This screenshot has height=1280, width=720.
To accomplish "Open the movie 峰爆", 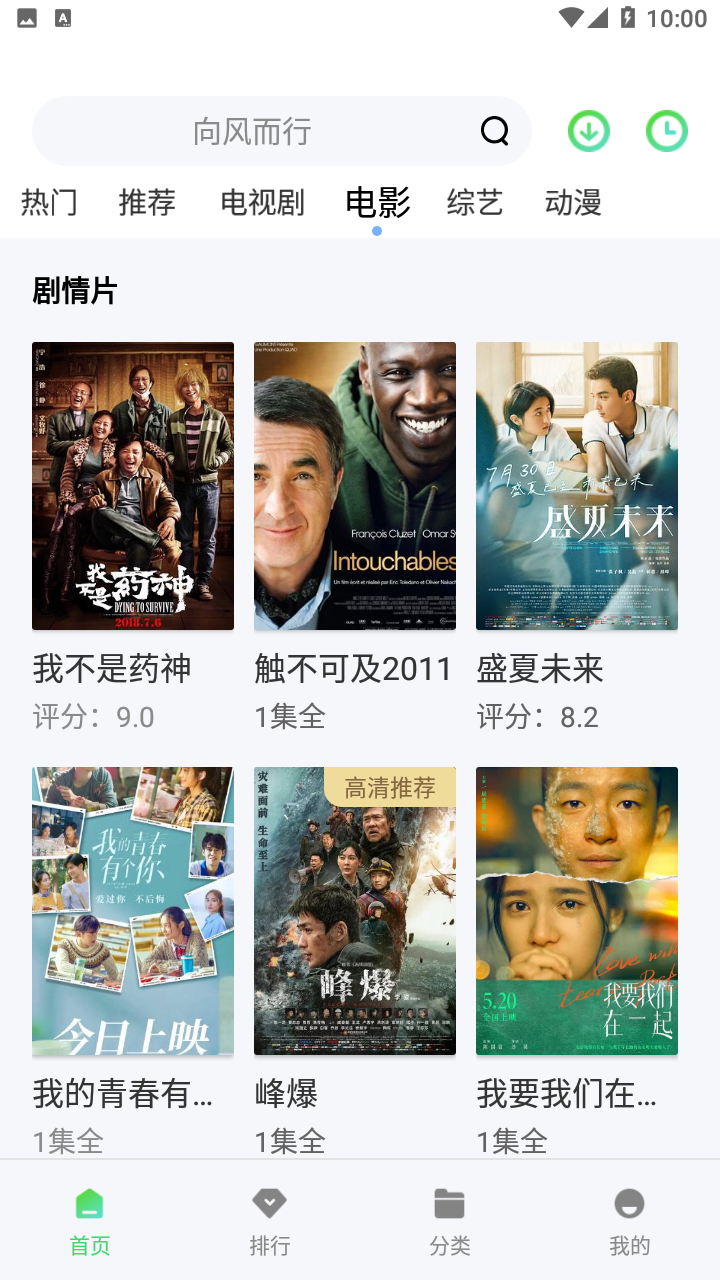I will pos(355,911).
